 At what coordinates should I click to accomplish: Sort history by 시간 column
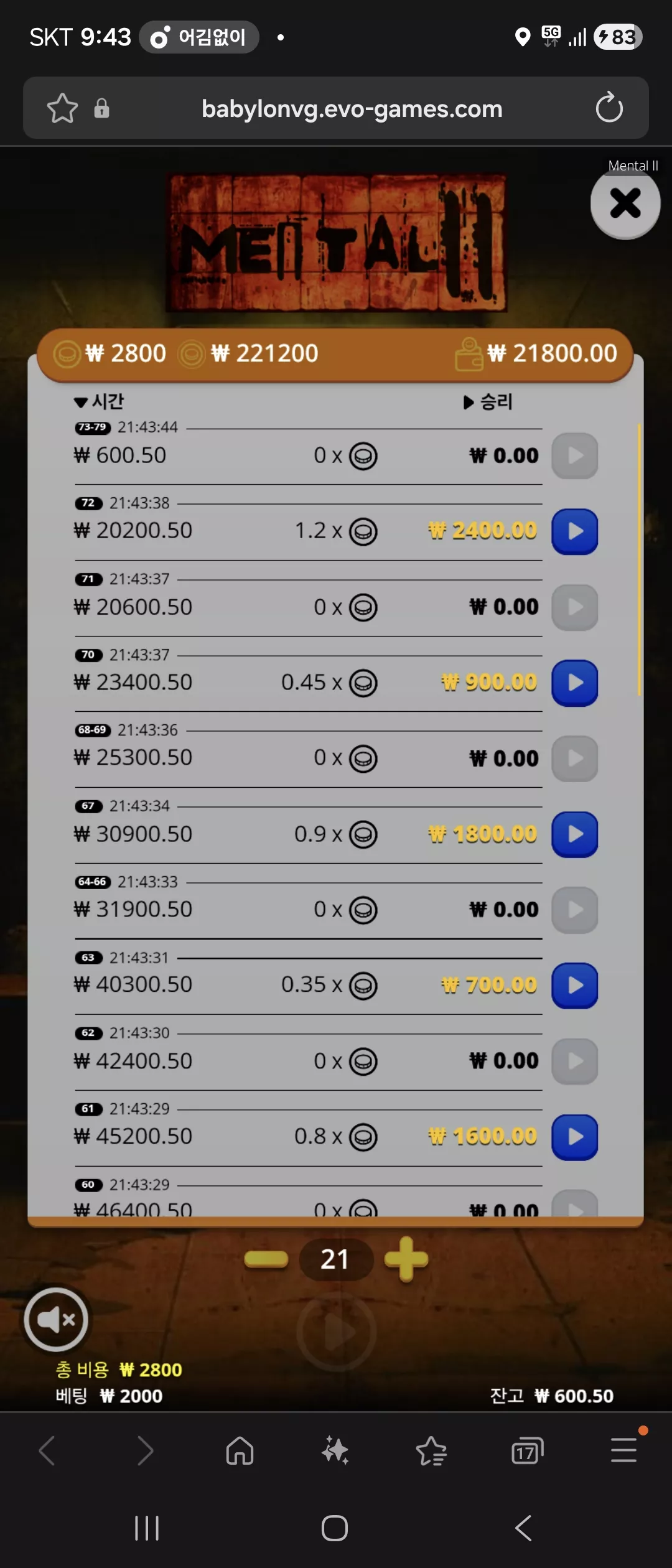click(x=99, y=401)
